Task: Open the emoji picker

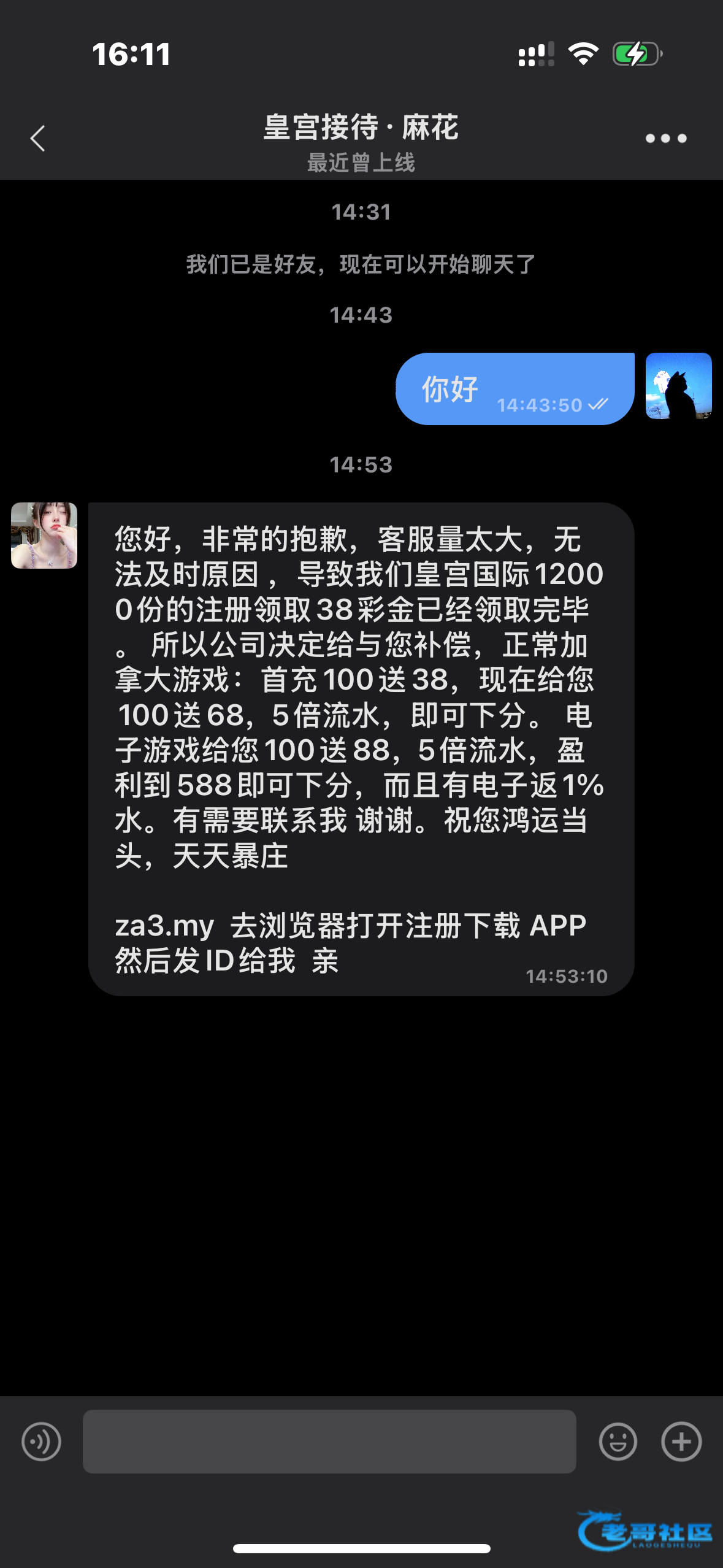Action: coord(618,1441)
